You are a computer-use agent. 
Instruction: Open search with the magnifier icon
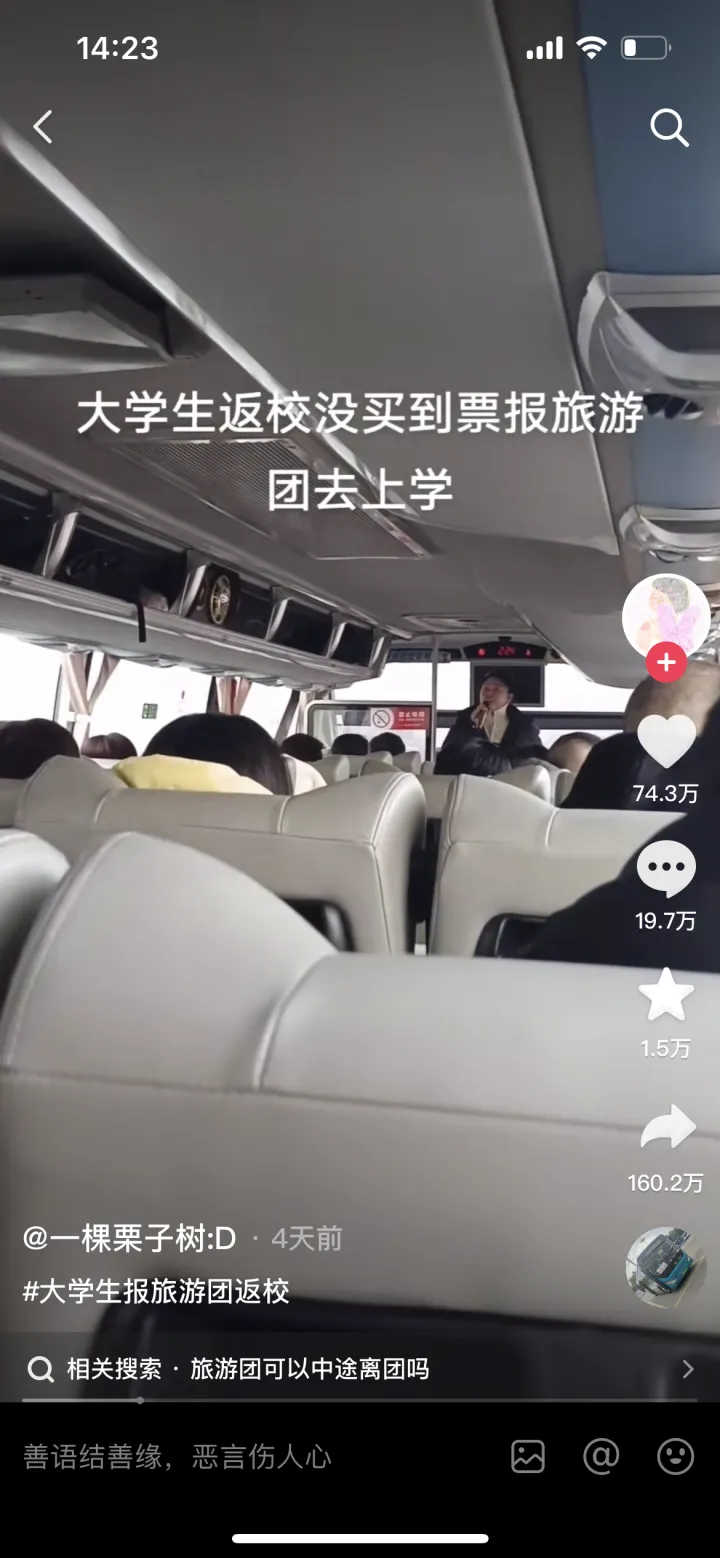pyautogui.click(x=669, y=128)
